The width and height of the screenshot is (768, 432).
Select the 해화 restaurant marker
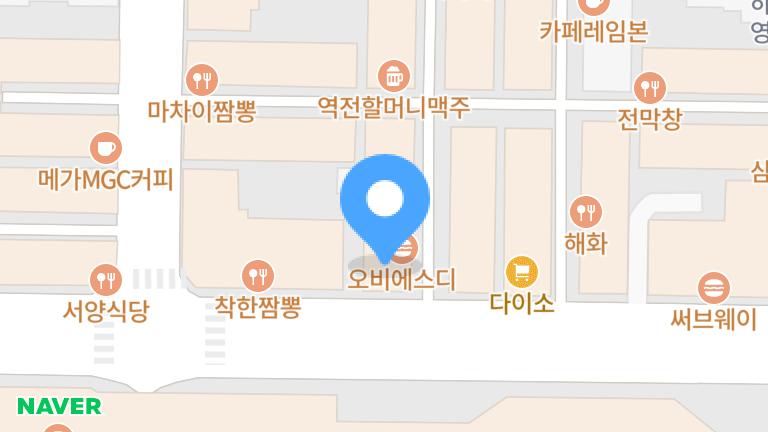coord(586,212)
